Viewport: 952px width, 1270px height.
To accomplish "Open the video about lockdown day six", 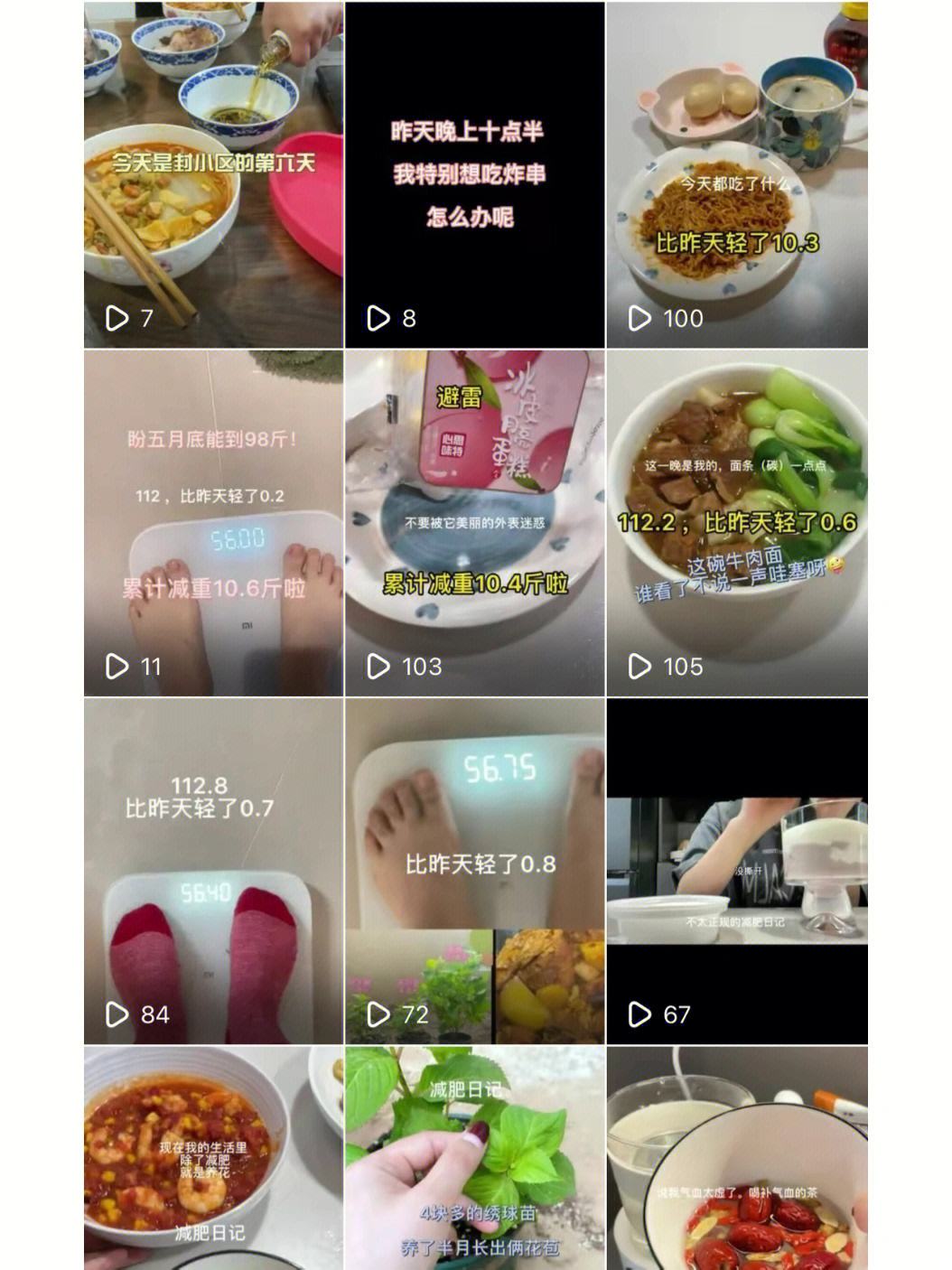I will (x=213, y=174).
